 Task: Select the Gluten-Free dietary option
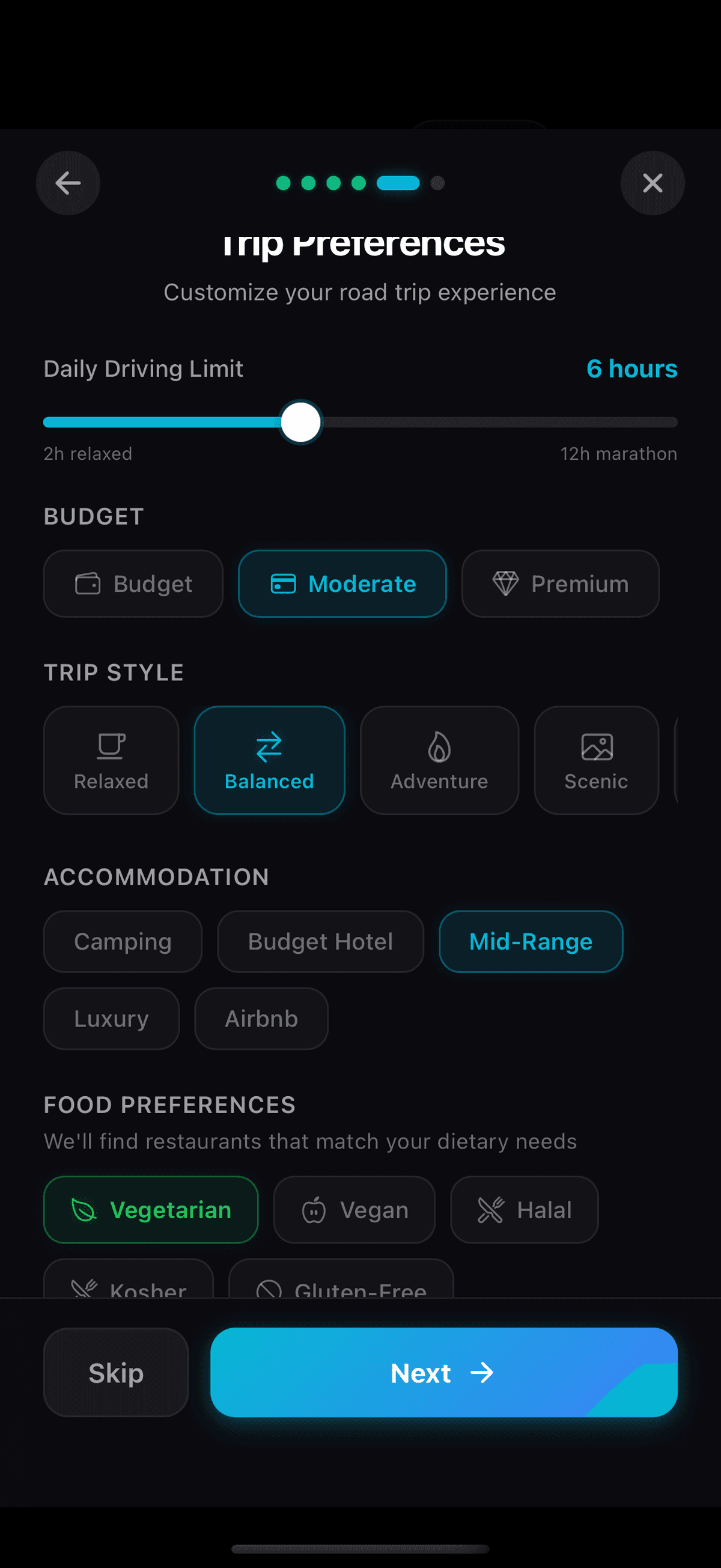pos(341,1286)
